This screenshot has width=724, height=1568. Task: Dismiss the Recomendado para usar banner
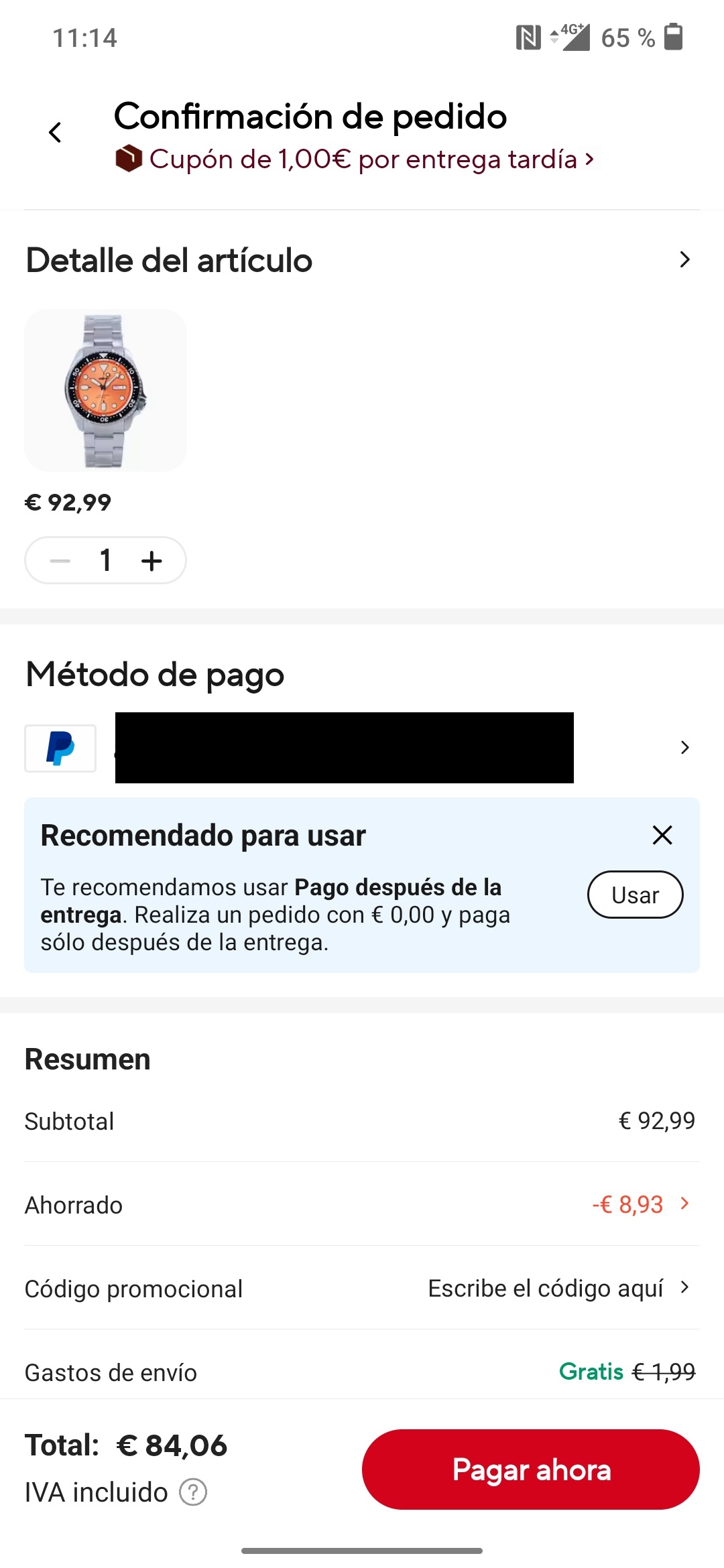pos(662,835)
